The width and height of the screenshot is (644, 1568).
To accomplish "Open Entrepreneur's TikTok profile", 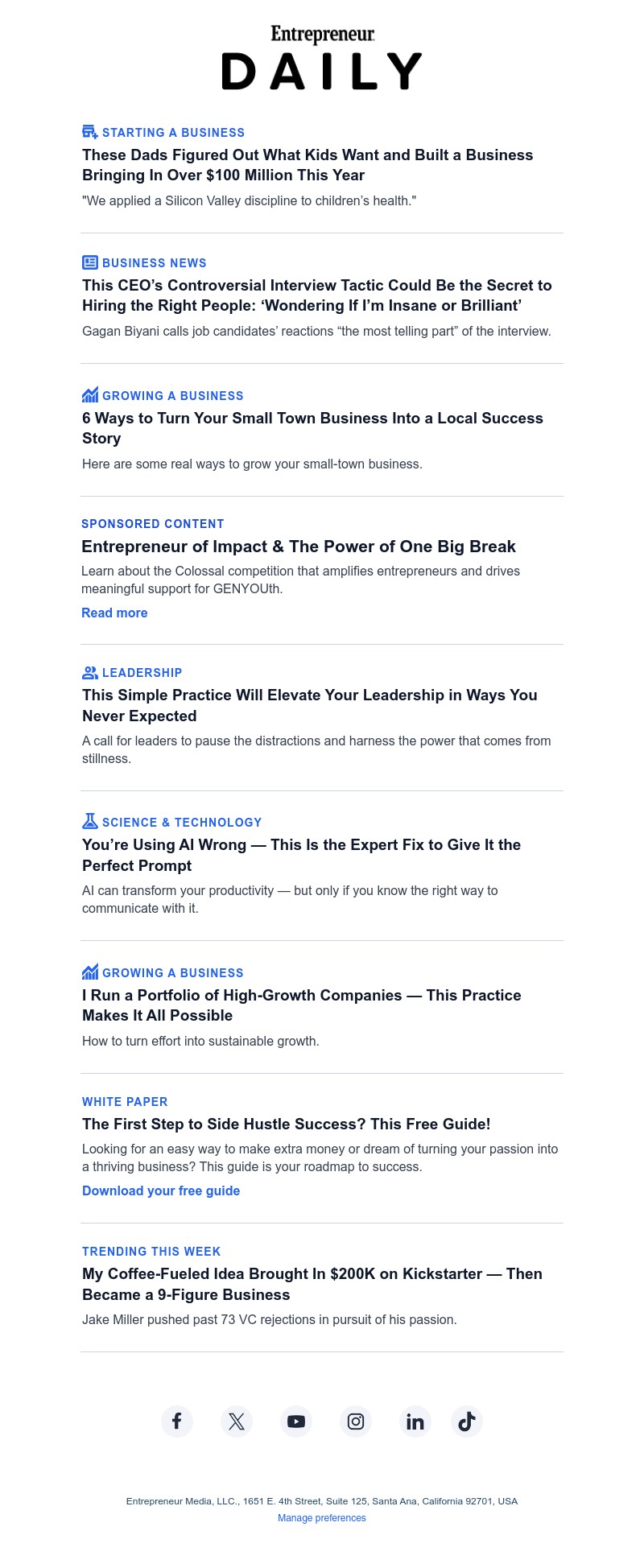I will pyautogui.click(x=467, y=1422).
